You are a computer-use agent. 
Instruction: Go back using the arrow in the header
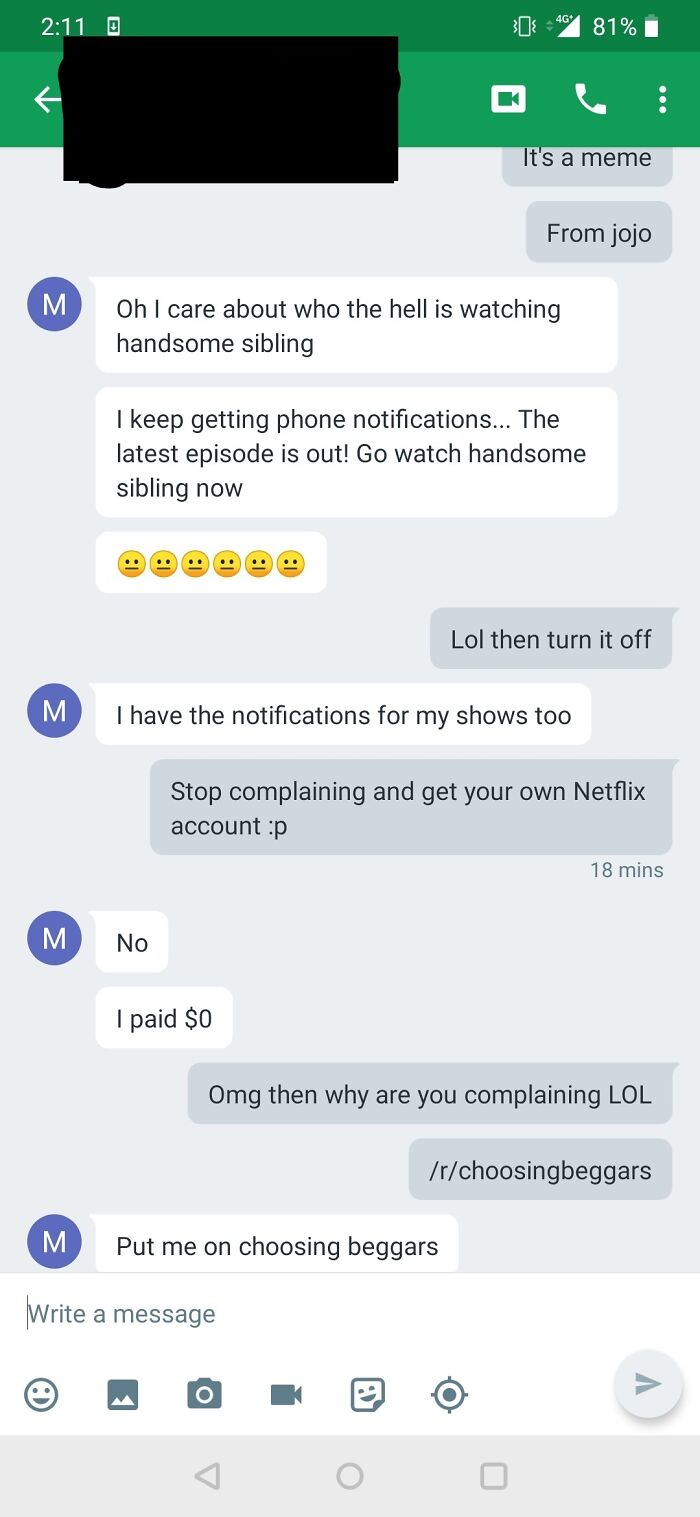pos(44,99)
